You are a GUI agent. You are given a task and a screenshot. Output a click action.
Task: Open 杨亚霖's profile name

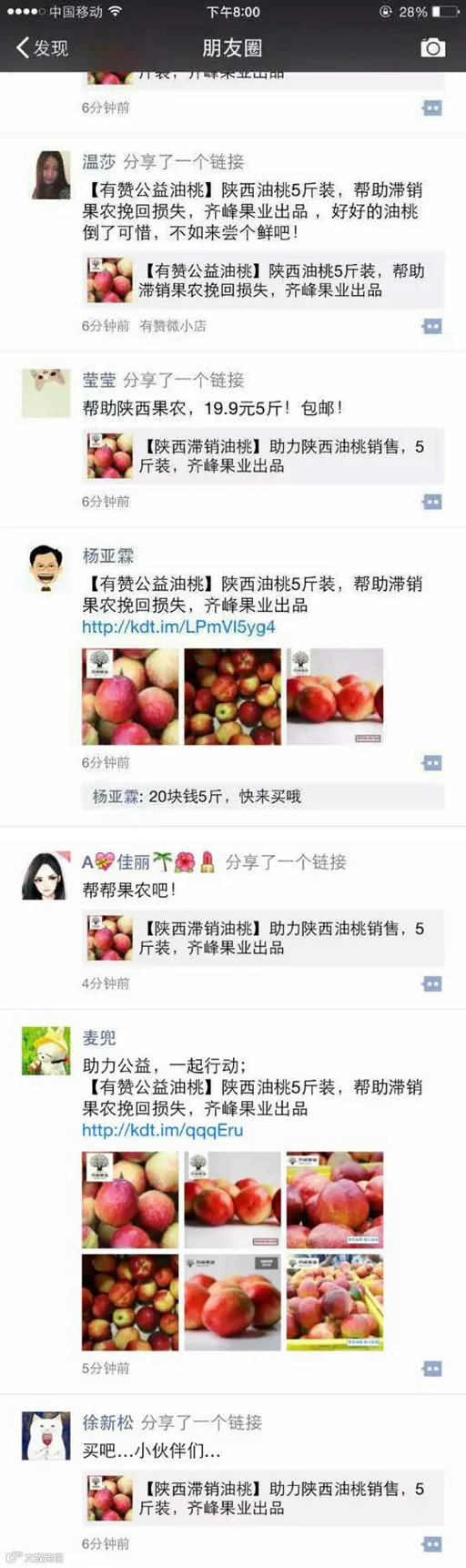[107, 555]
